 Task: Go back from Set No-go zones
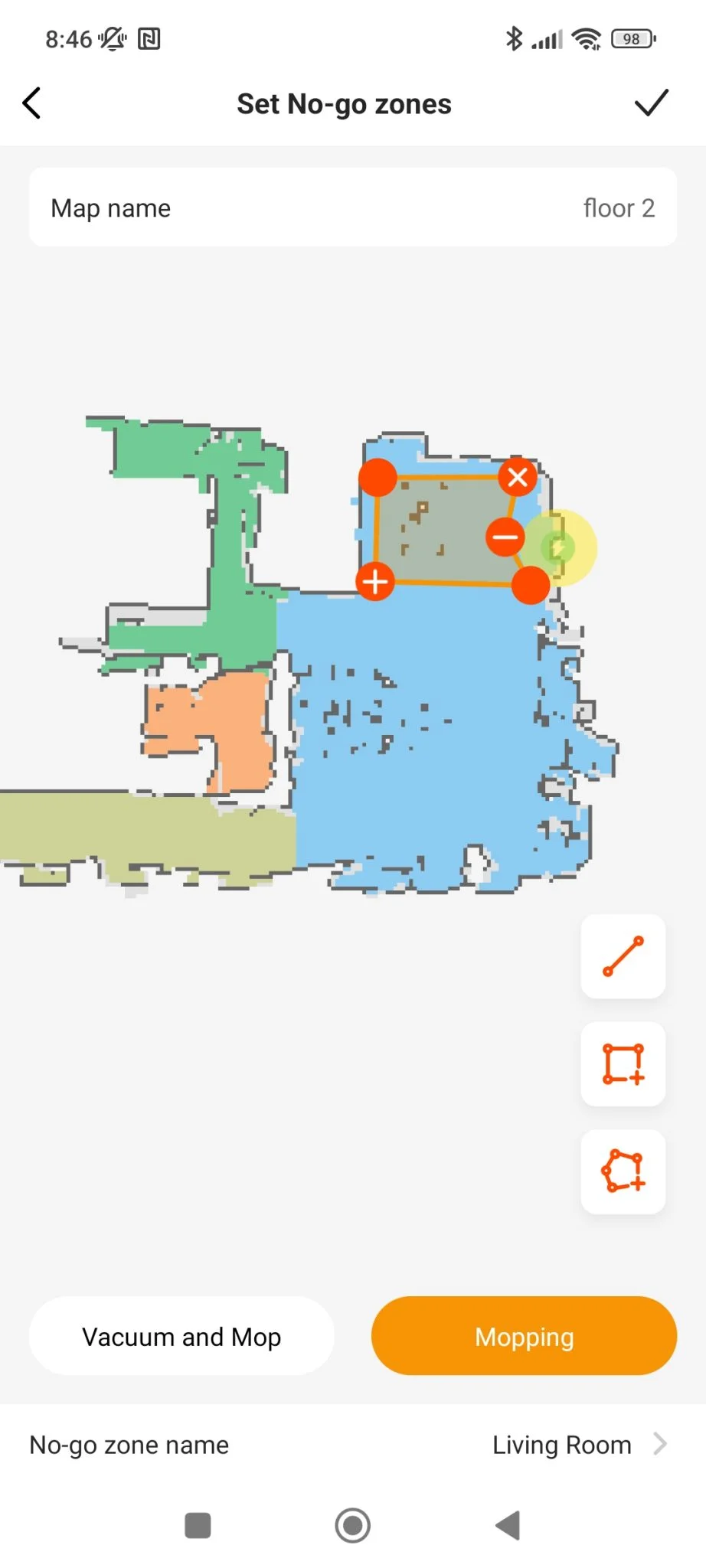coord(32,103)
